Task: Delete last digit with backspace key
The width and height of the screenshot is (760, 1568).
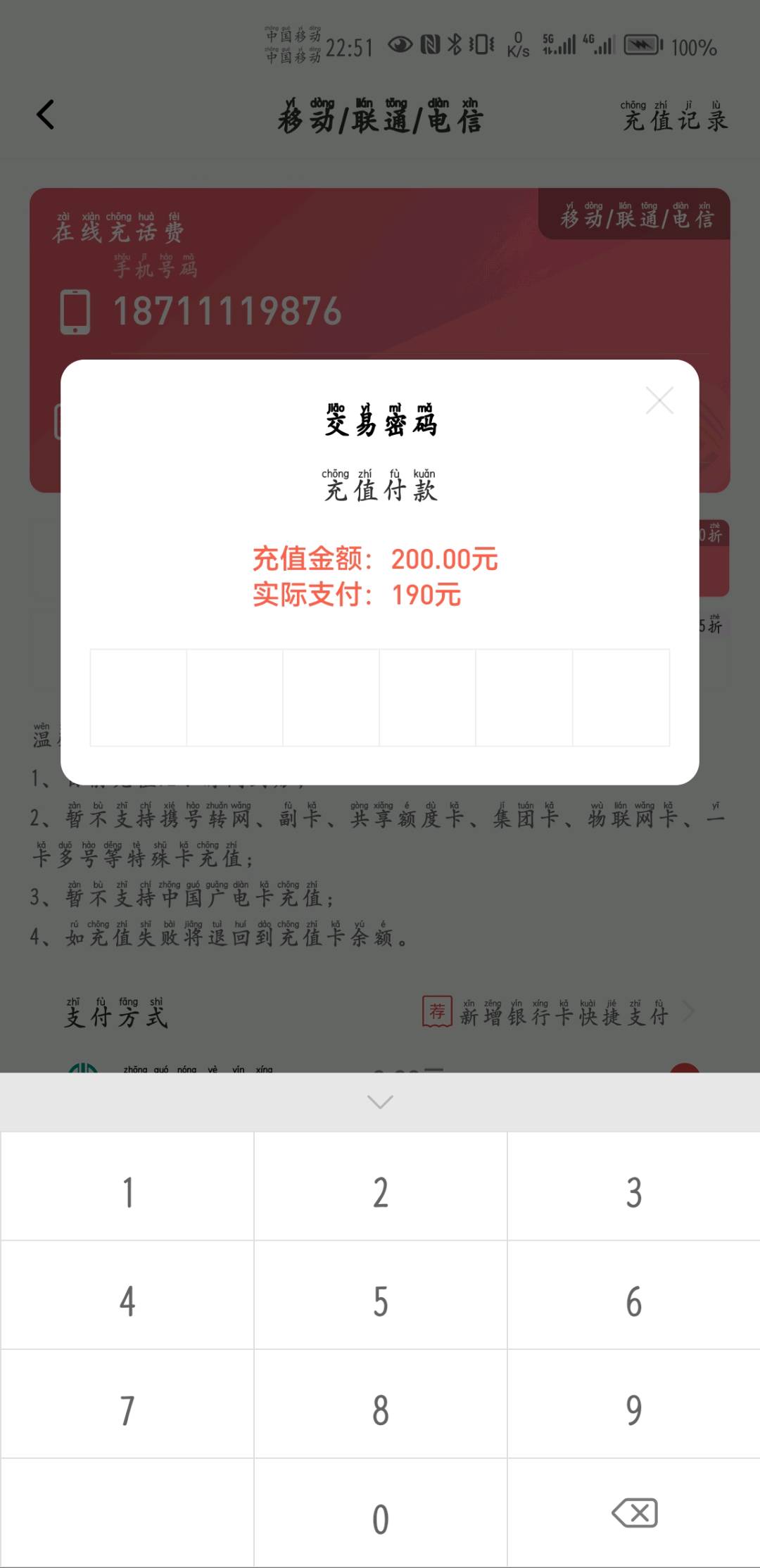Action: click(634, 1513)
